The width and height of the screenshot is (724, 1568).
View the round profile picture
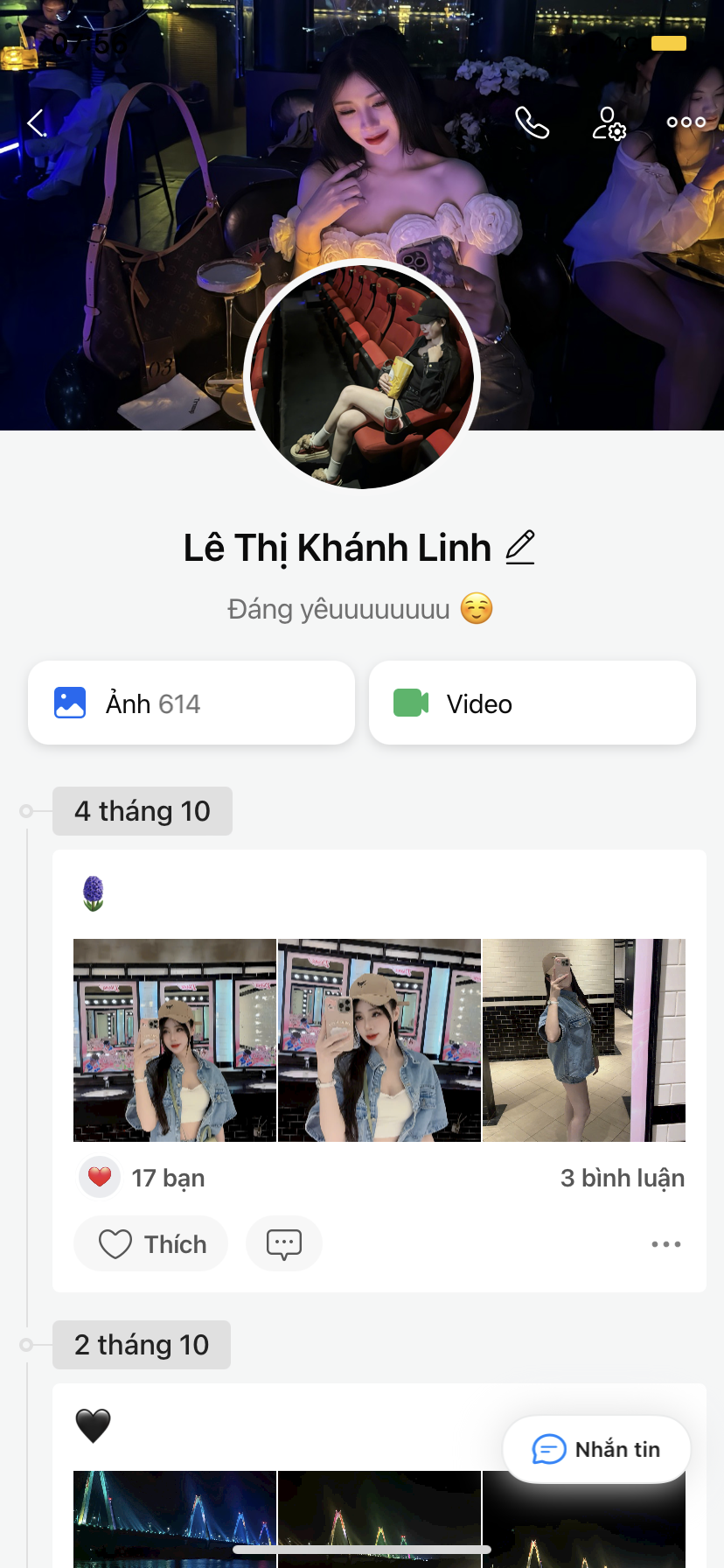point(362,376)
